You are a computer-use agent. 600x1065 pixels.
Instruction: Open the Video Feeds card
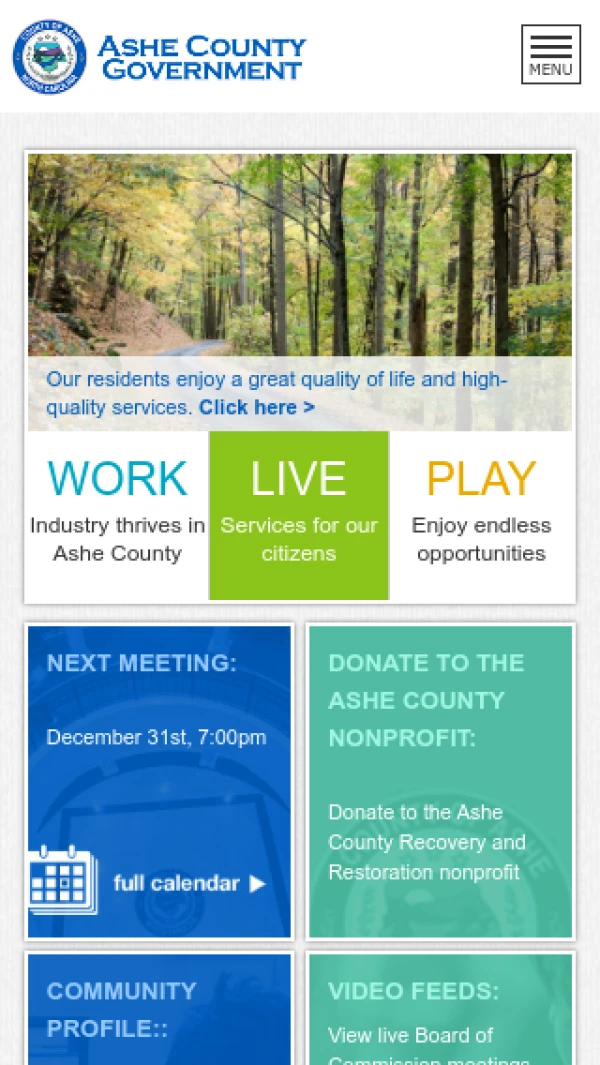440,1008
